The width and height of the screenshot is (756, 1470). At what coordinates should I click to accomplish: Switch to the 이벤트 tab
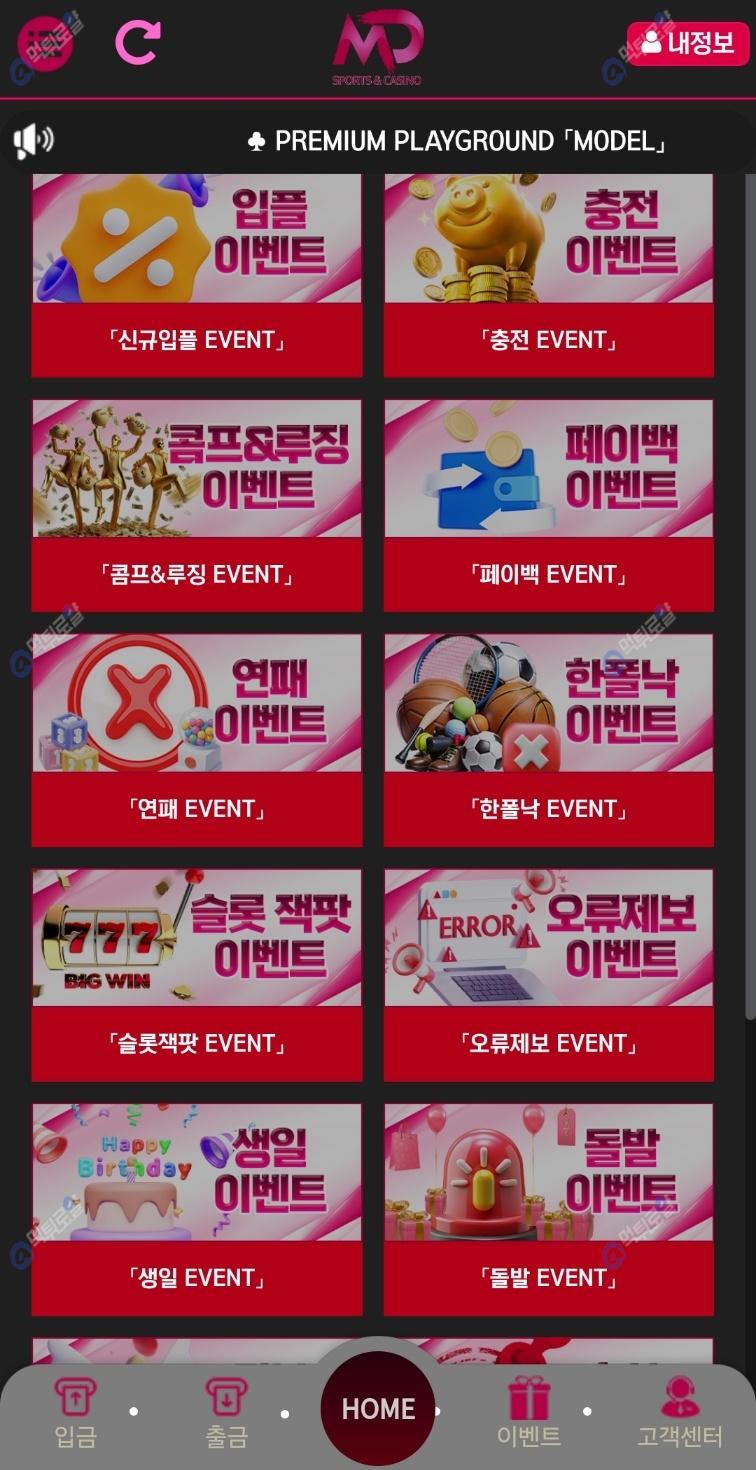tap(529, 1413)
